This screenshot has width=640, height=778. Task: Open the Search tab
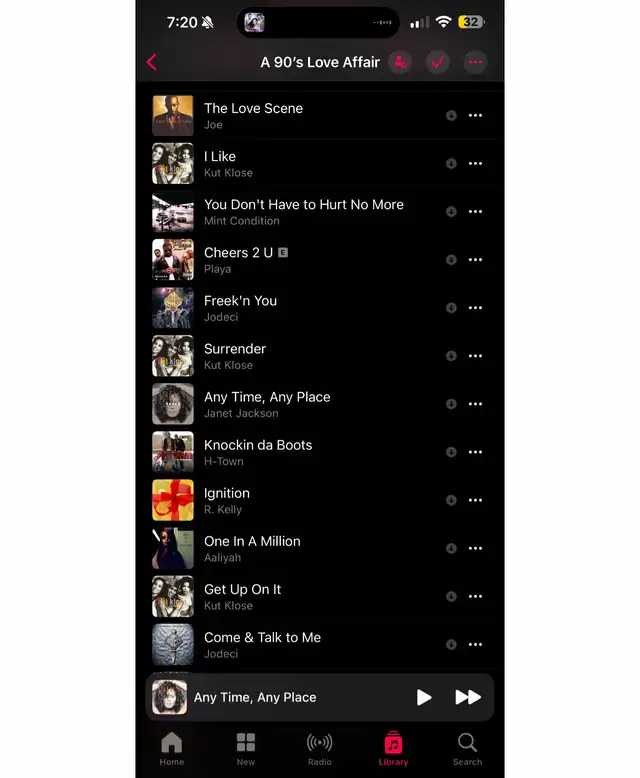click(467, 748)
